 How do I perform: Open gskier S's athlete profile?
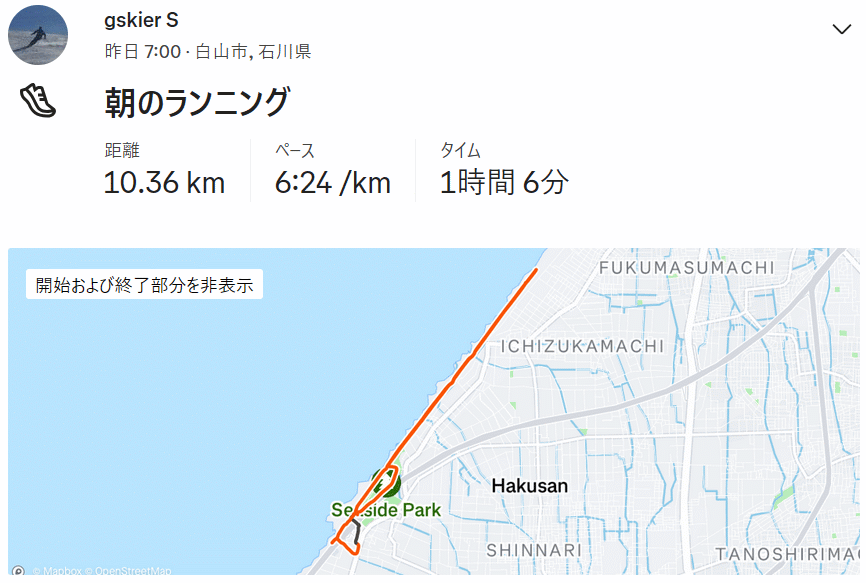click(x=141, y=21)
